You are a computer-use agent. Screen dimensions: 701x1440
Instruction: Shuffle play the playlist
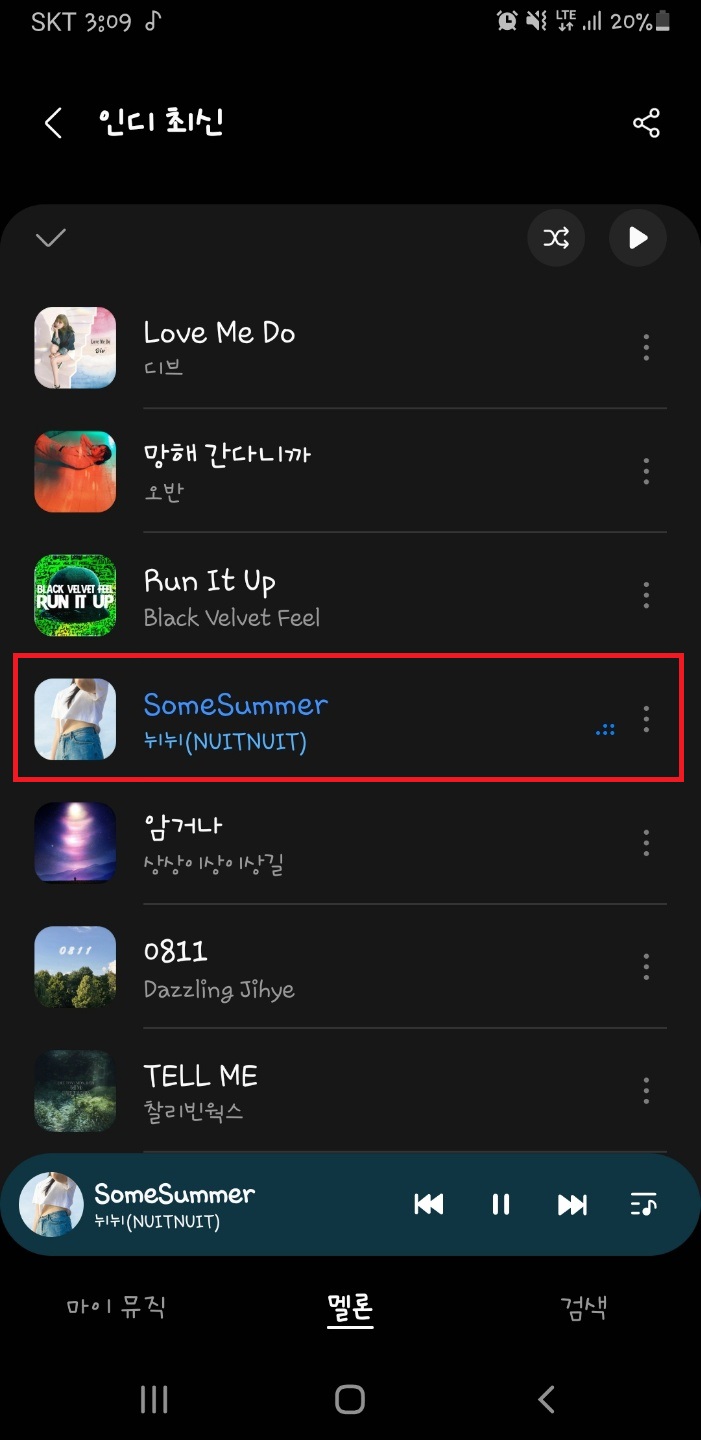coord(556,238)
